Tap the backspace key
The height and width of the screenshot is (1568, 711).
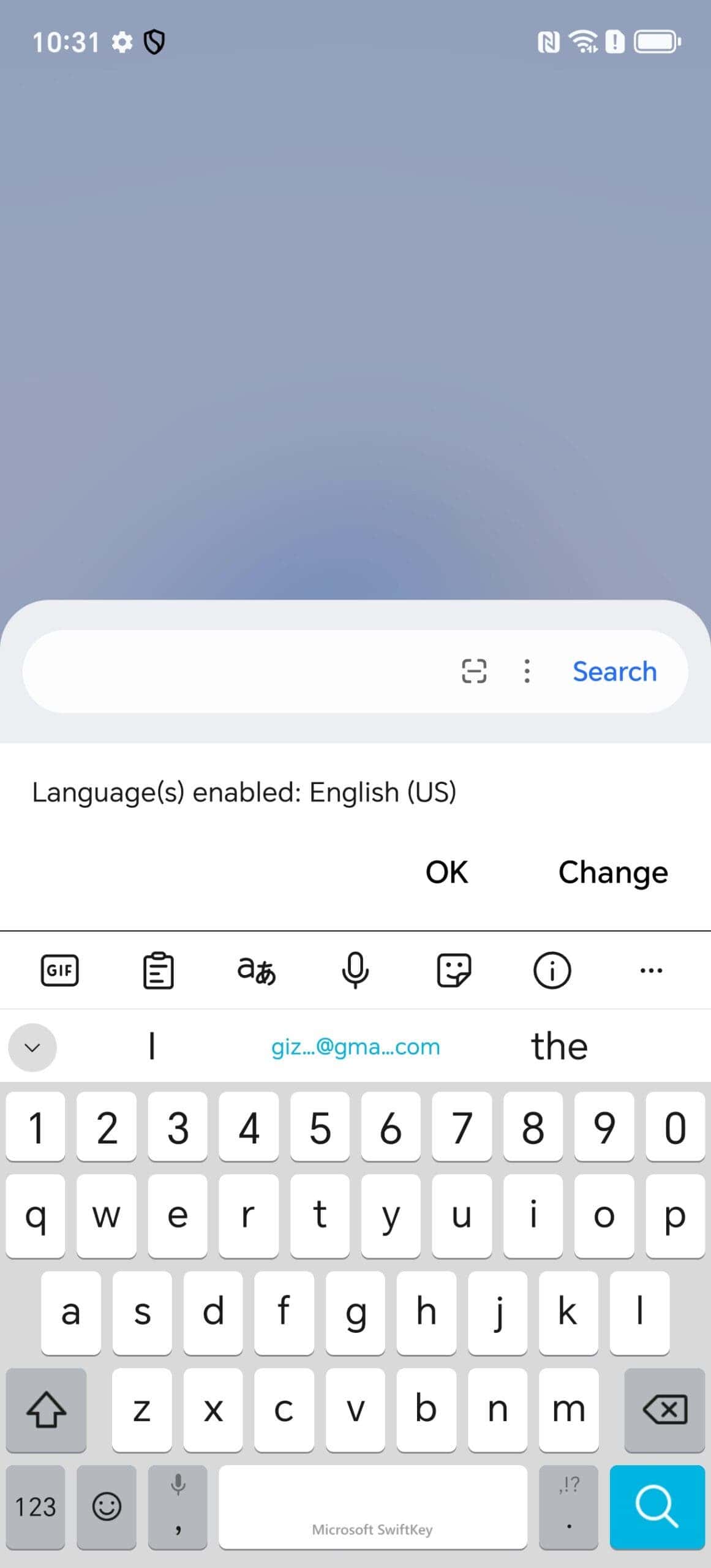[664, 1409]
